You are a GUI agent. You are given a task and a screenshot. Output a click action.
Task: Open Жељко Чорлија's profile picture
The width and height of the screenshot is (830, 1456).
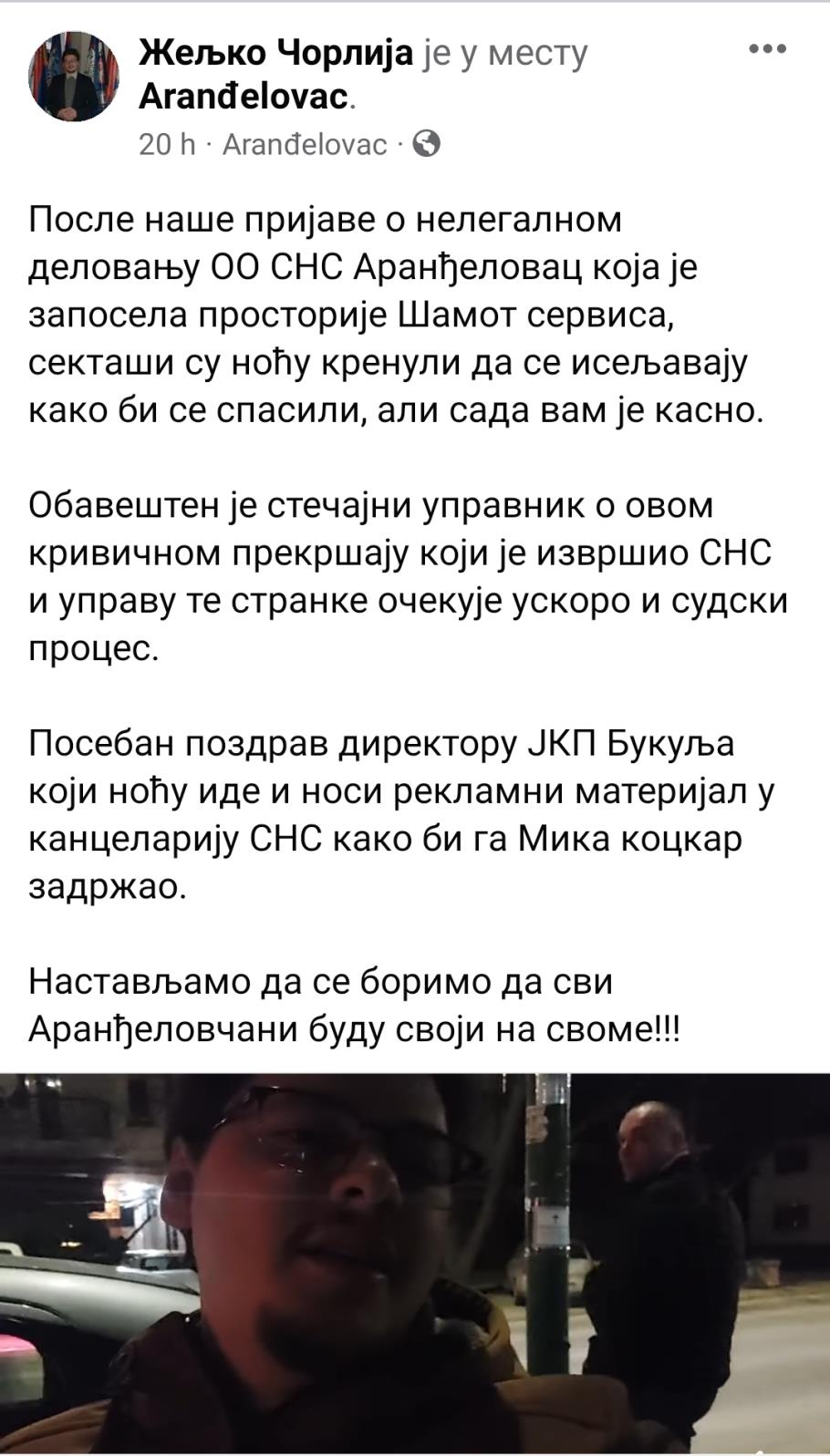coord(75,77)
